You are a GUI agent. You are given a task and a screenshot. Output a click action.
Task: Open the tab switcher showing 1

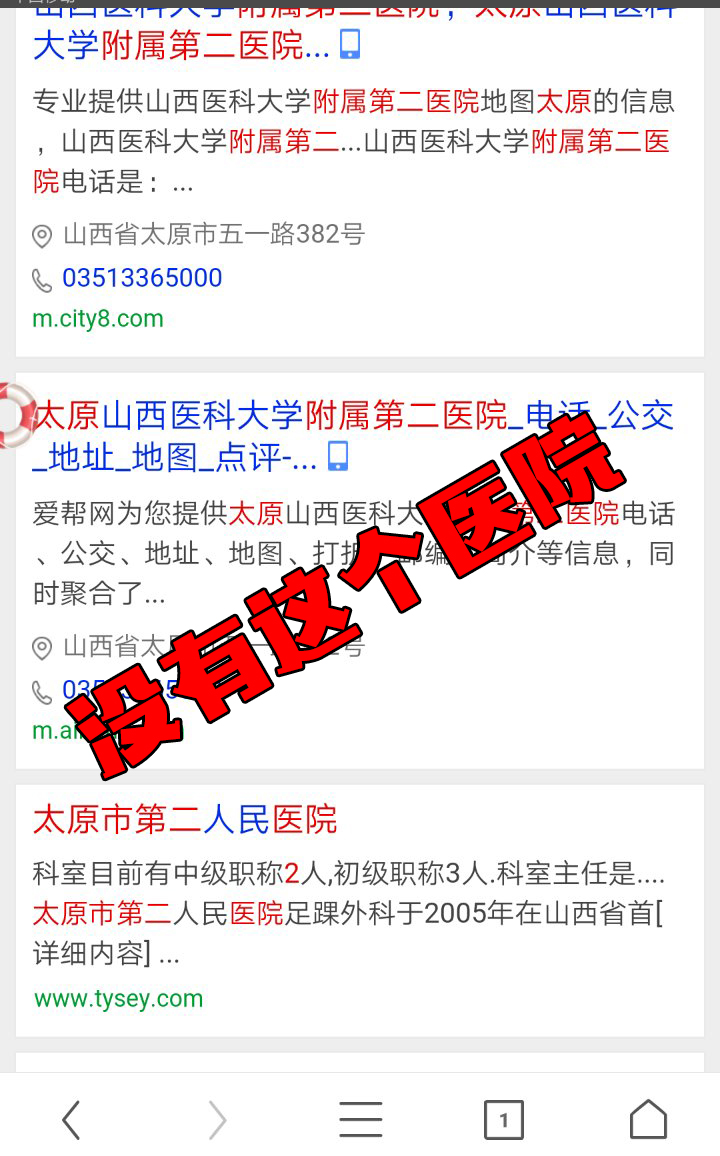[504, 1120]
